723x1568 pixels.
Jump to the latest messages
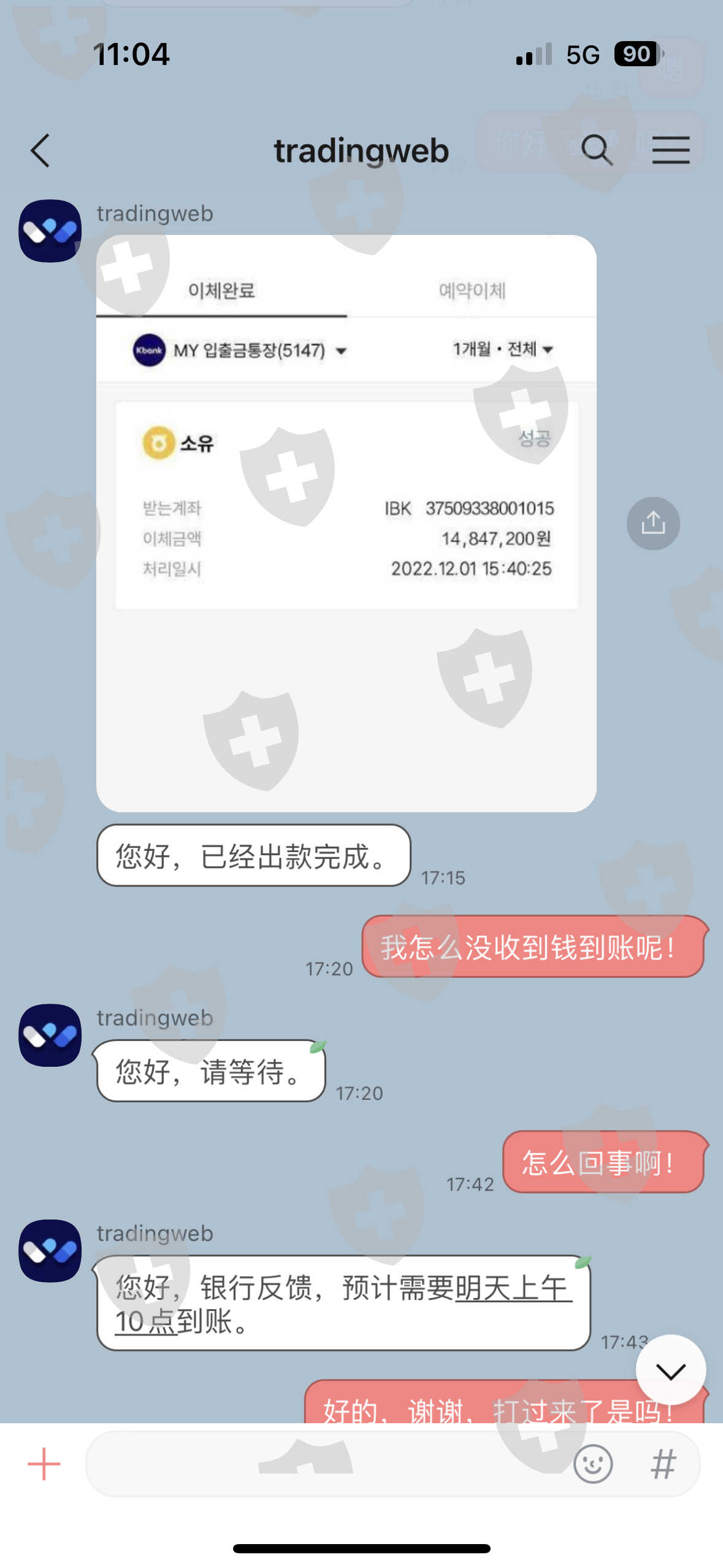coord(670,1370)
